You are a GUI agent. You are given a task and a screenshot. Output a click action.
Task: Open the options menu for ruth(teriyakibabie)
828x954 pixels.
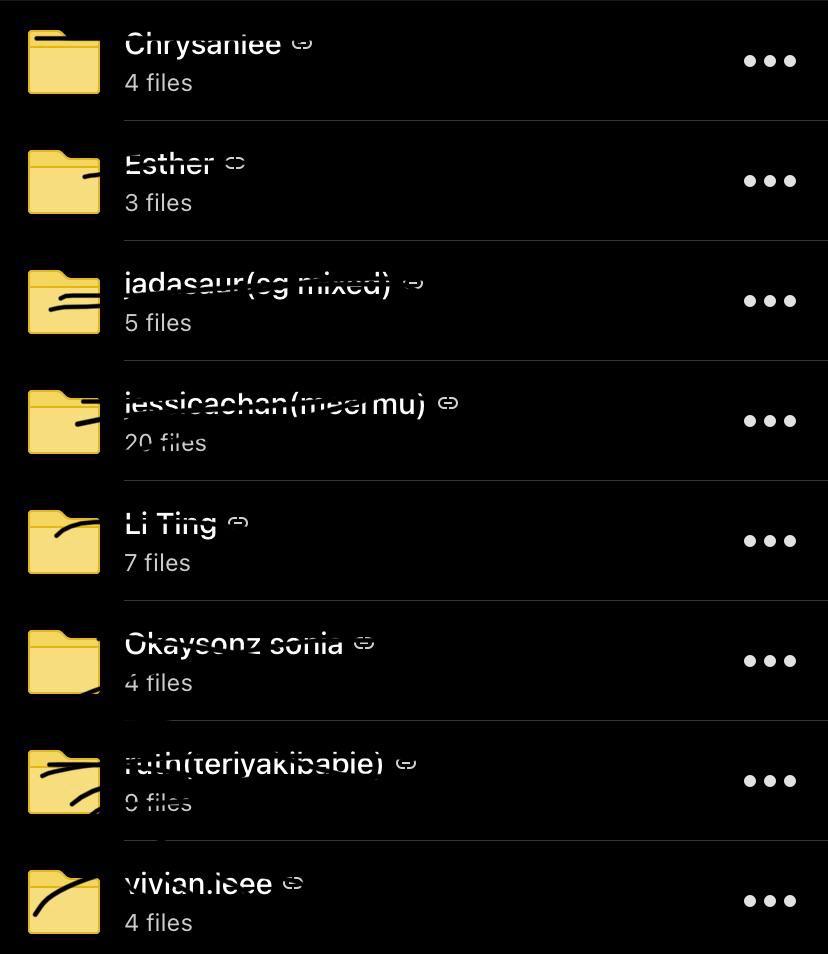(x=769, y=781)
